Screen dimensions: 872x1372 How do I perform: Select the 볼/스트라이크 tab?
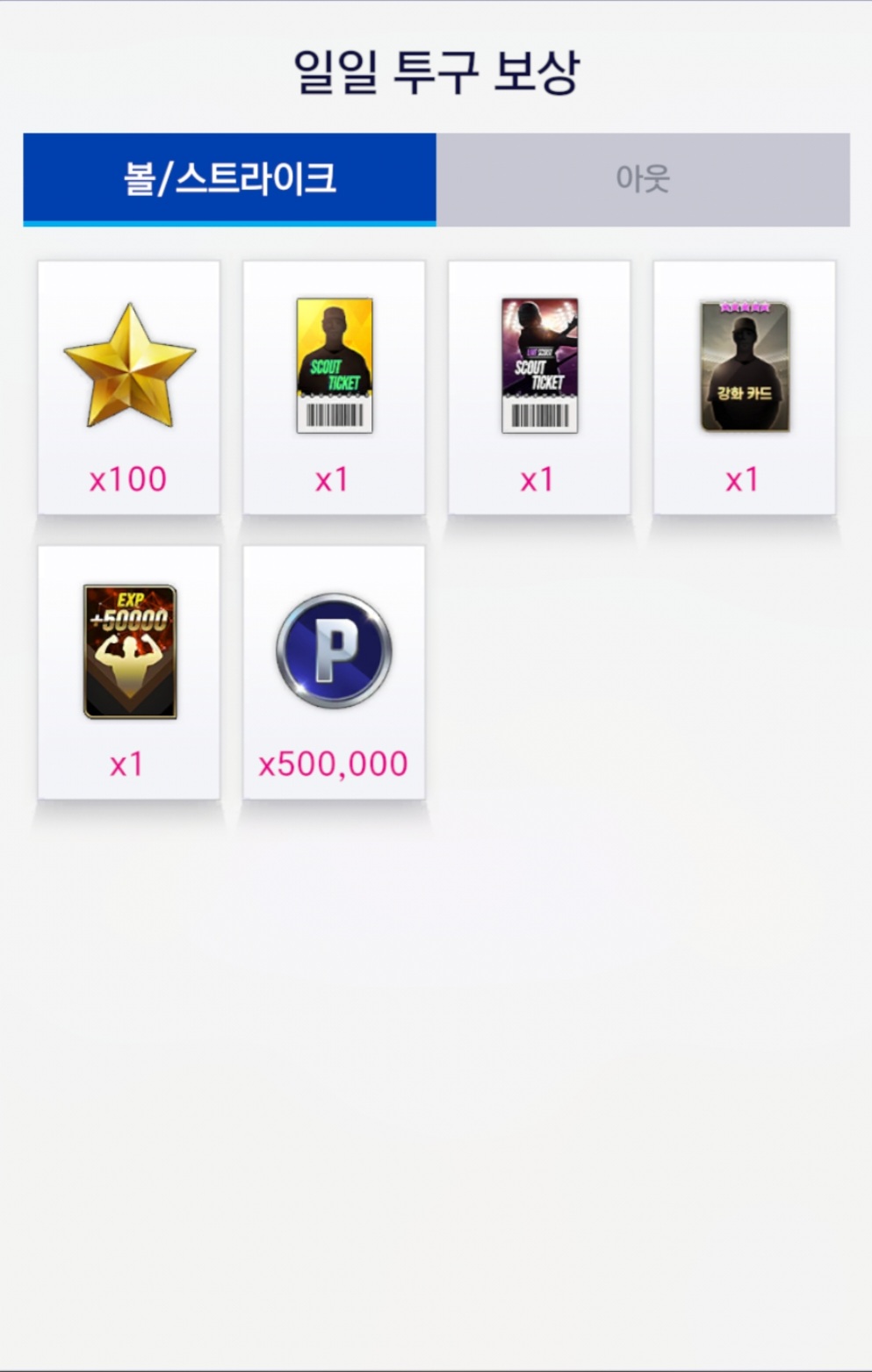[x=229, y=179]
